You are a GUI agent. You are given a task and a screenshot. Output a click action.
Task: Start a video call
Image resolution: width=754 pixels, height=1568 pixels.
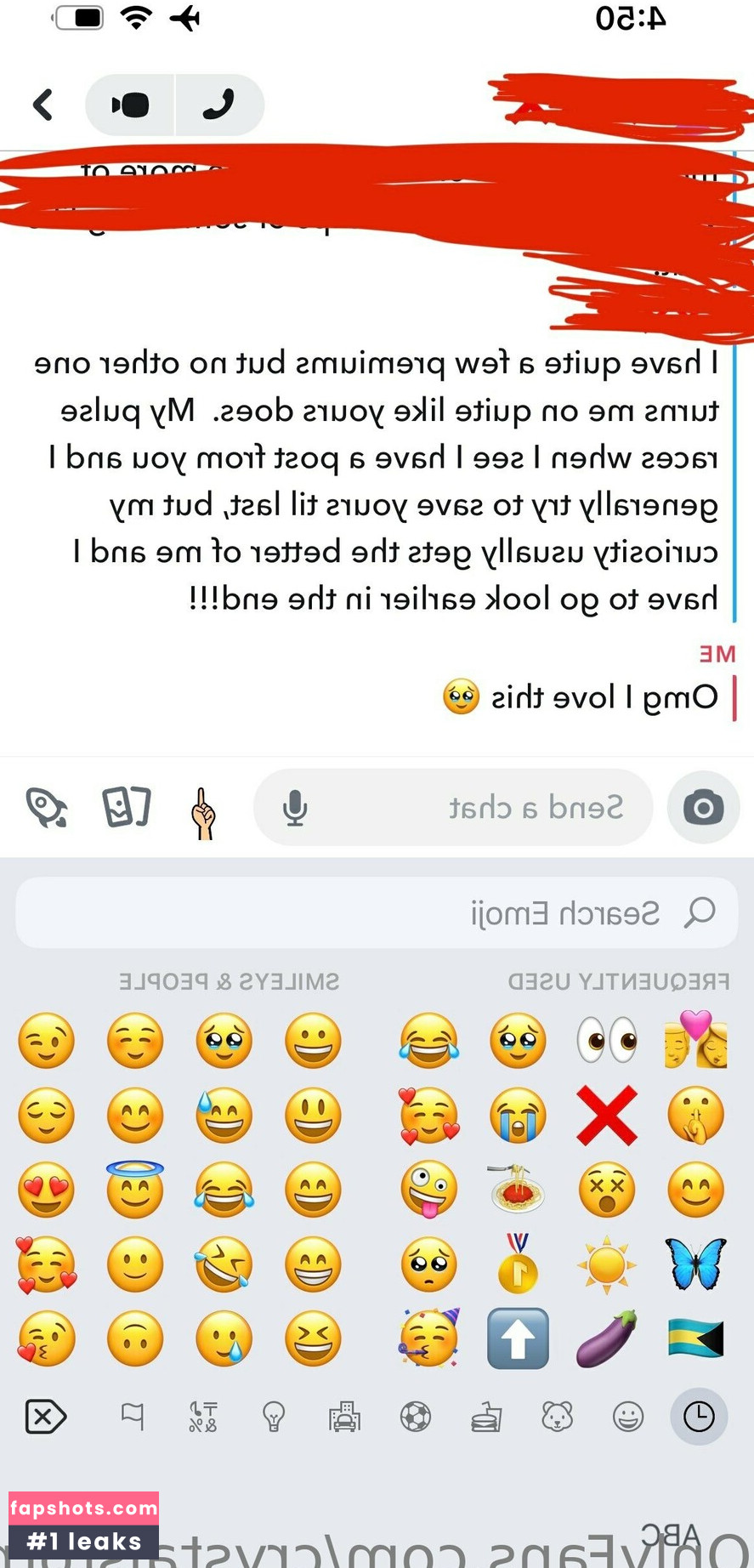(130, 105)
